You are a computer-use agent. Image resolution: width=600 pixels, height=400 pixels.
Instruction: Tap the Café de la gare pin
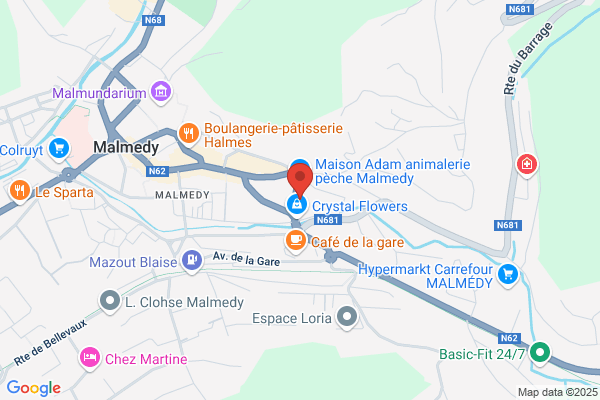pyautogui.click(x=296, y=240)
